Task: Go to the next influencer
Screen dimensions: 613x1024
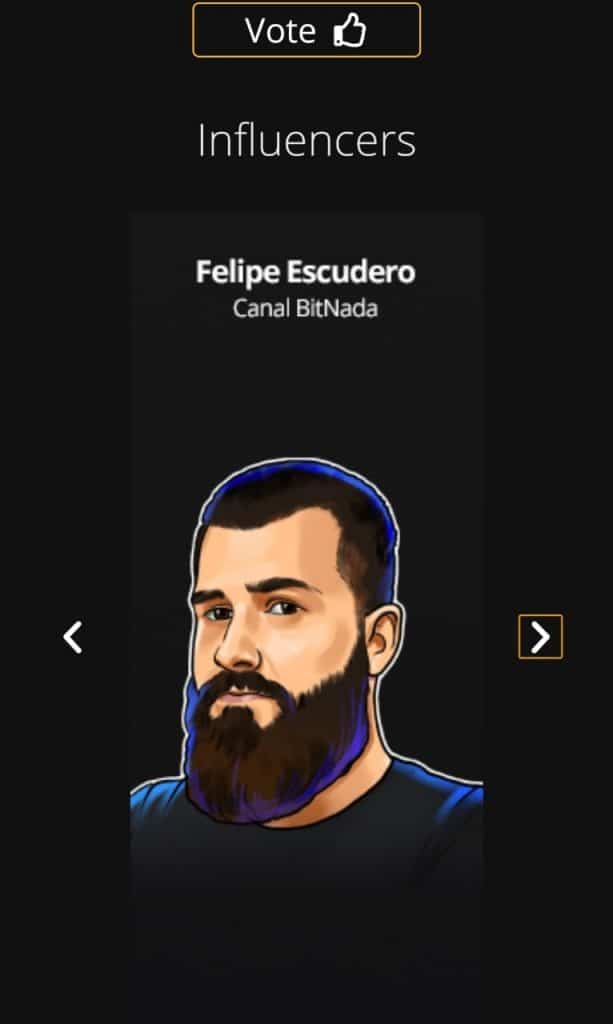Action: click(540, 637)
